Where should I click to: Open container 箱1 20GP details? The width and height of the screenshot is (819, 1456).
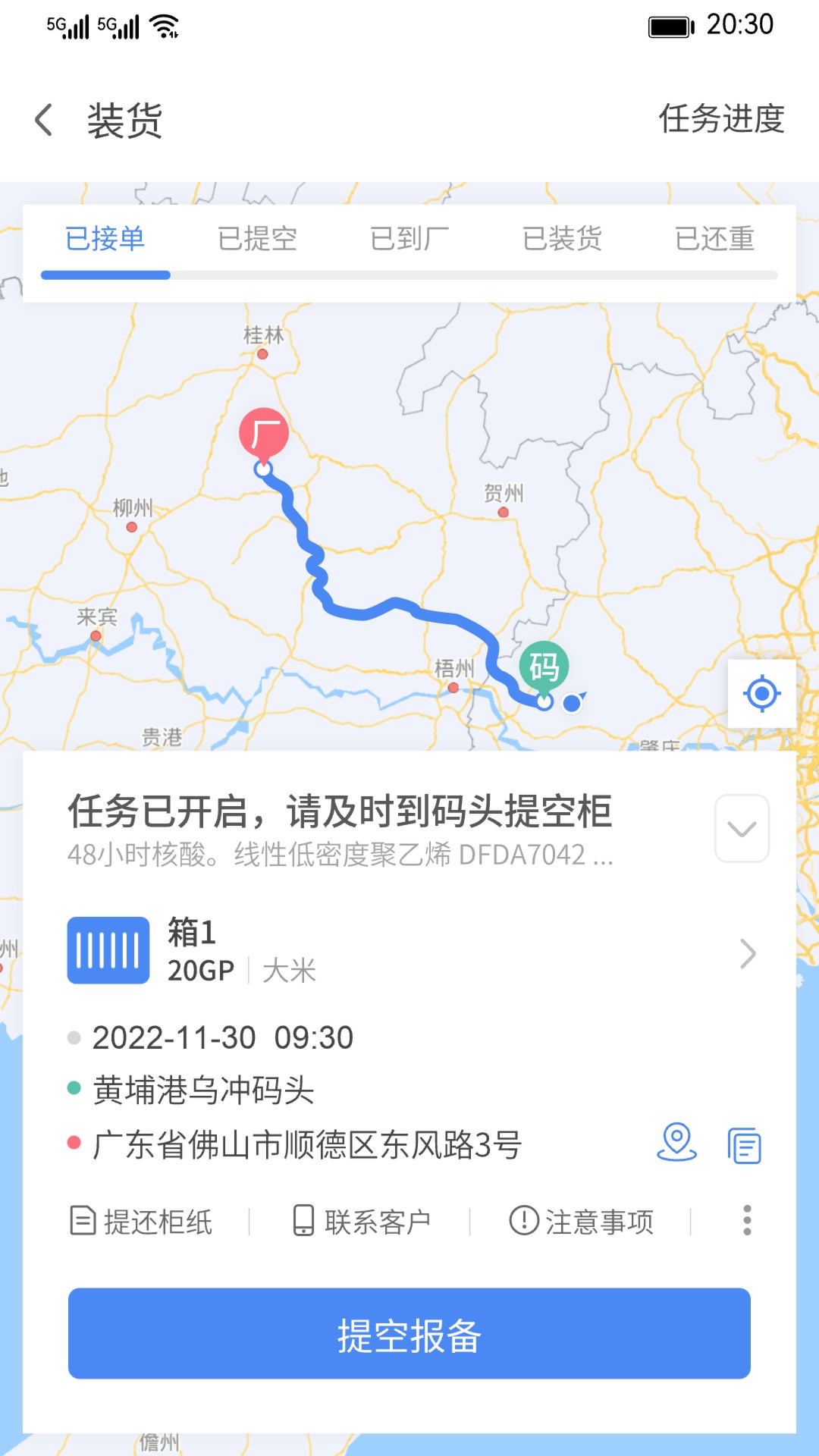click(x=409, y=952)
